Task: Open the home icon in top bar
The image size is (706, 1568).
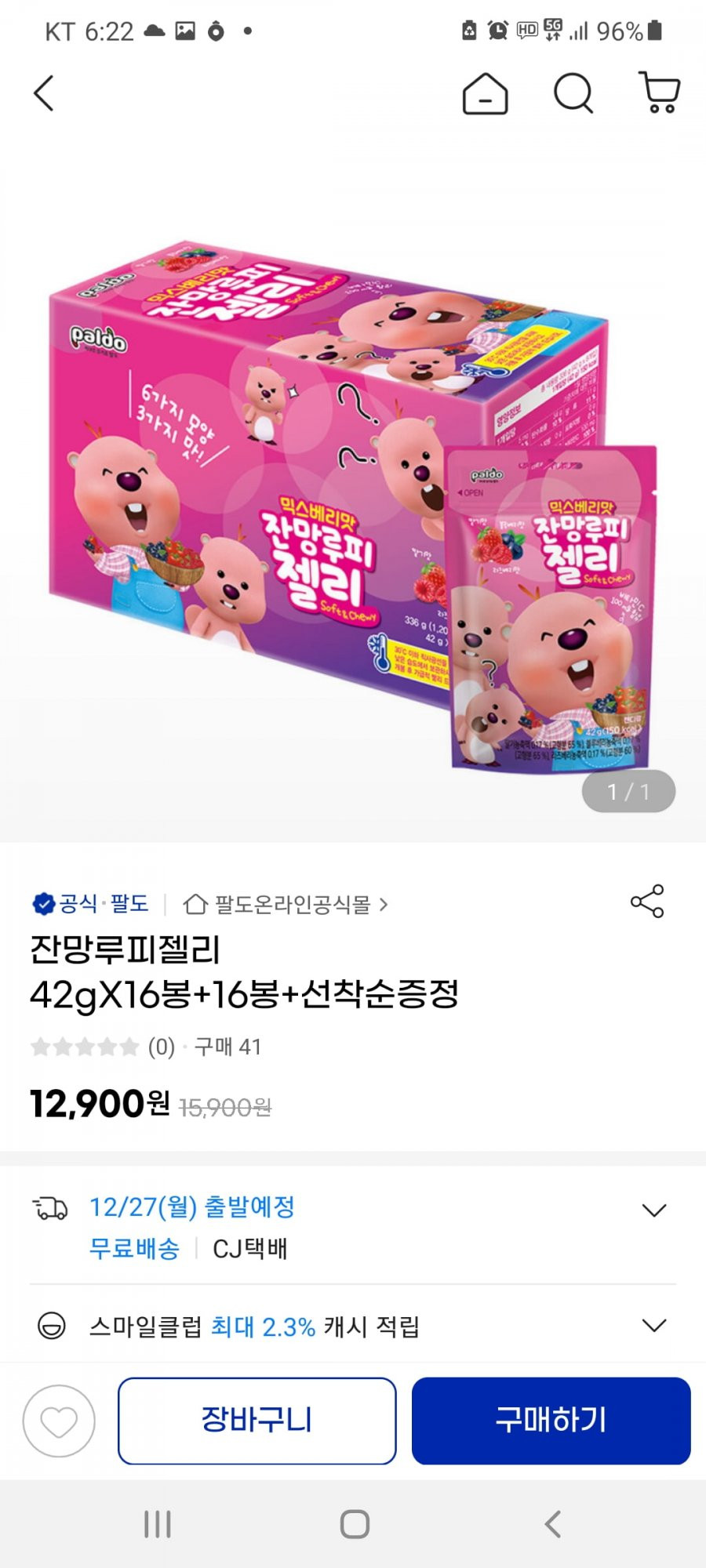Action: [485, 93]
